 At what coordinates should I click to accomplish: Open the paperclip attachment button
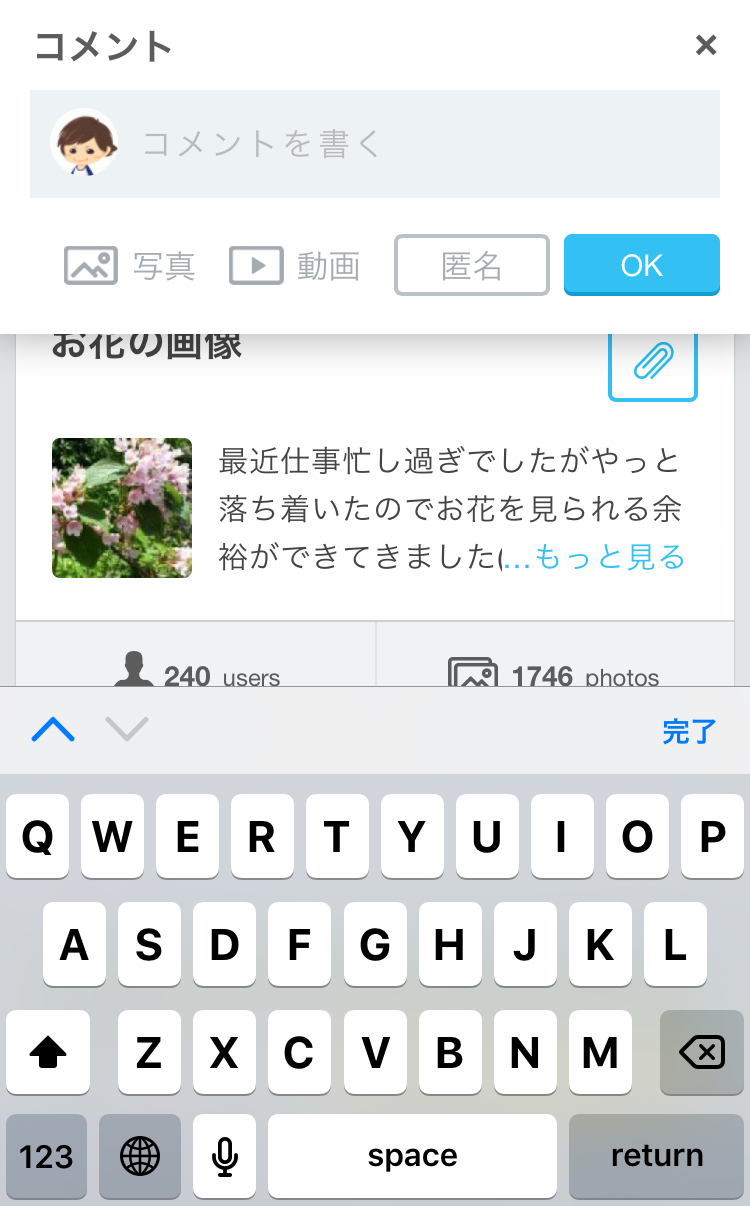tap(653, 362)
